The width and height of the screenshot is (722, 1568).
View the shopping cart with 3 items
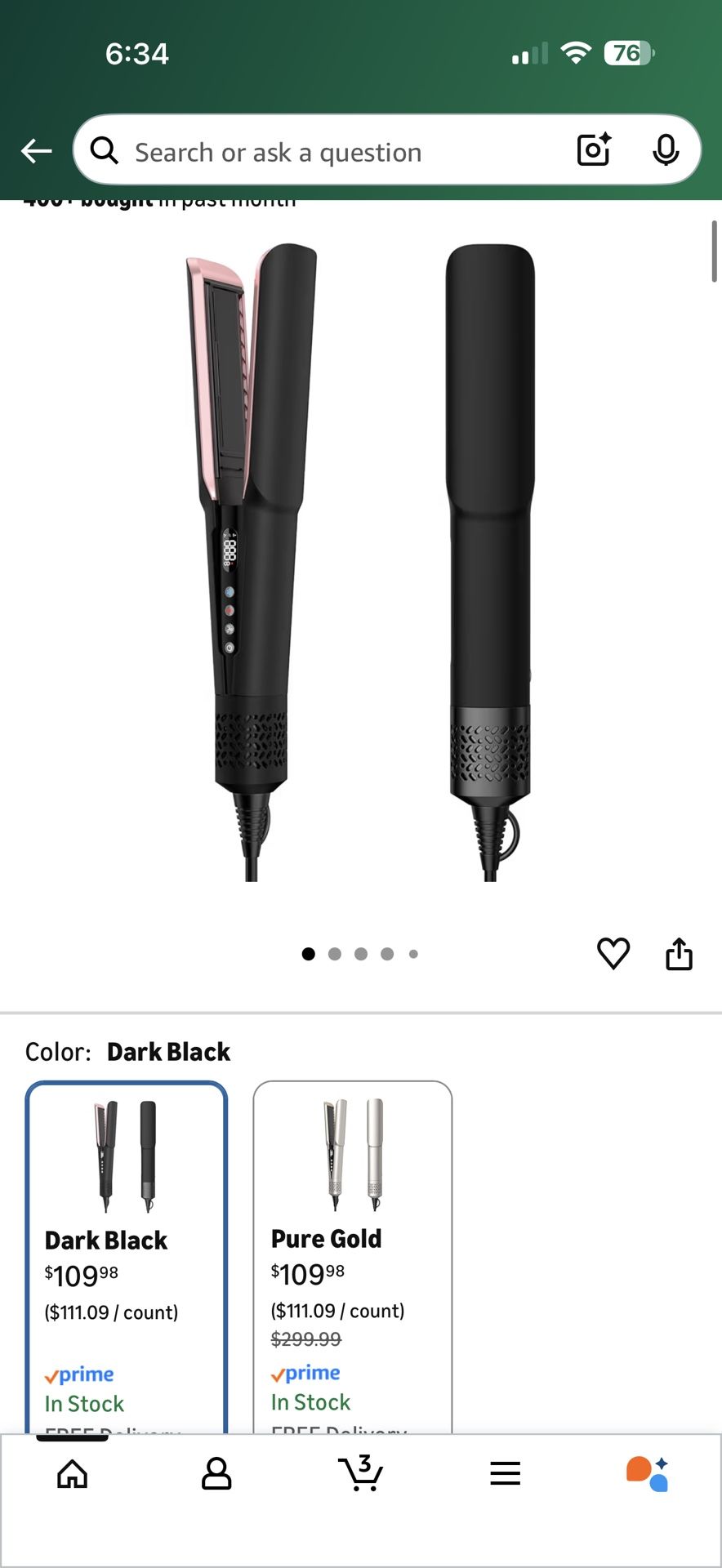[x=361, y=1474]
